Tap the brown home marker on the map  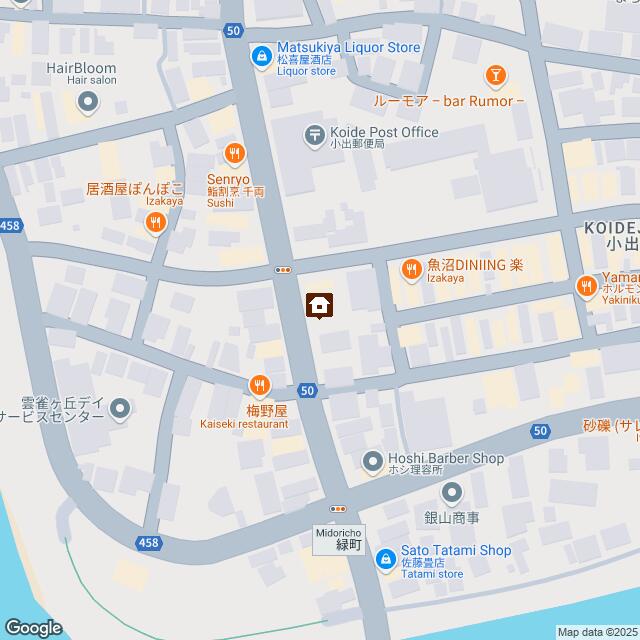tap(319, 304)
